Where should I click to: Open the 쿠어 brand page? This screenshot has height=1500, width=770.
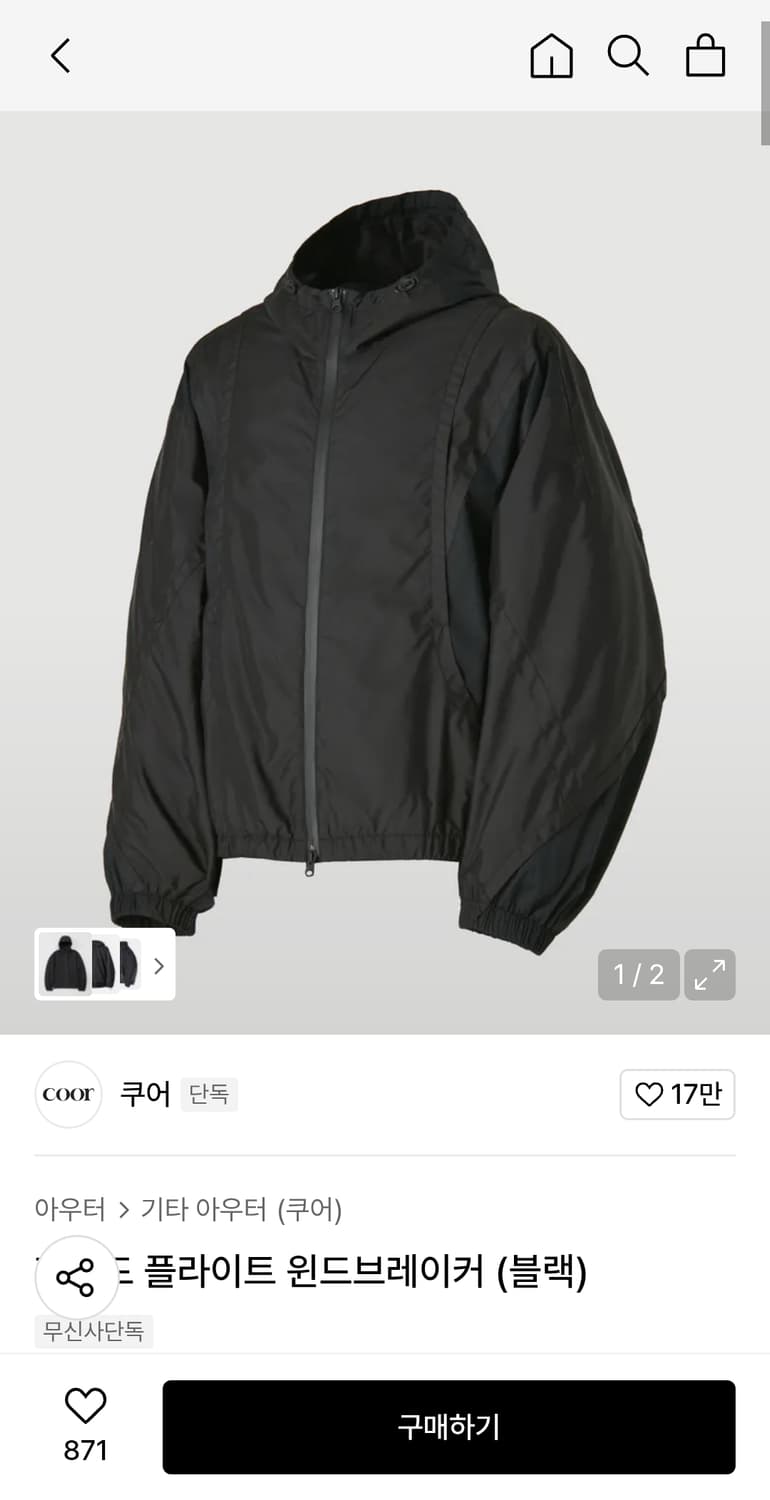145,1094
